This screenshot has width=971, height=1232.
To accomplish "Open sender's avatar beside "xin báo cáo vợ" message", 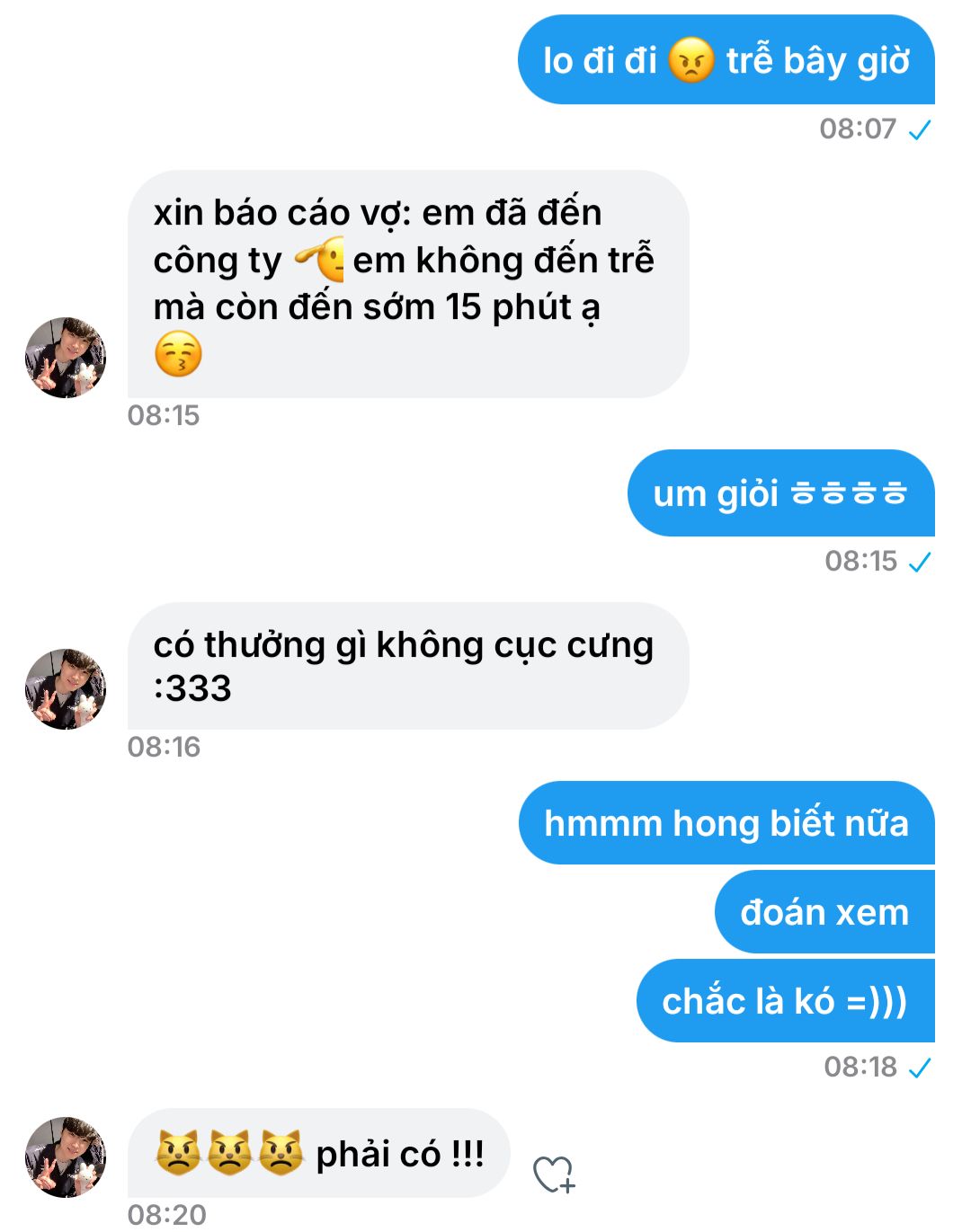I will coord(66,357).
